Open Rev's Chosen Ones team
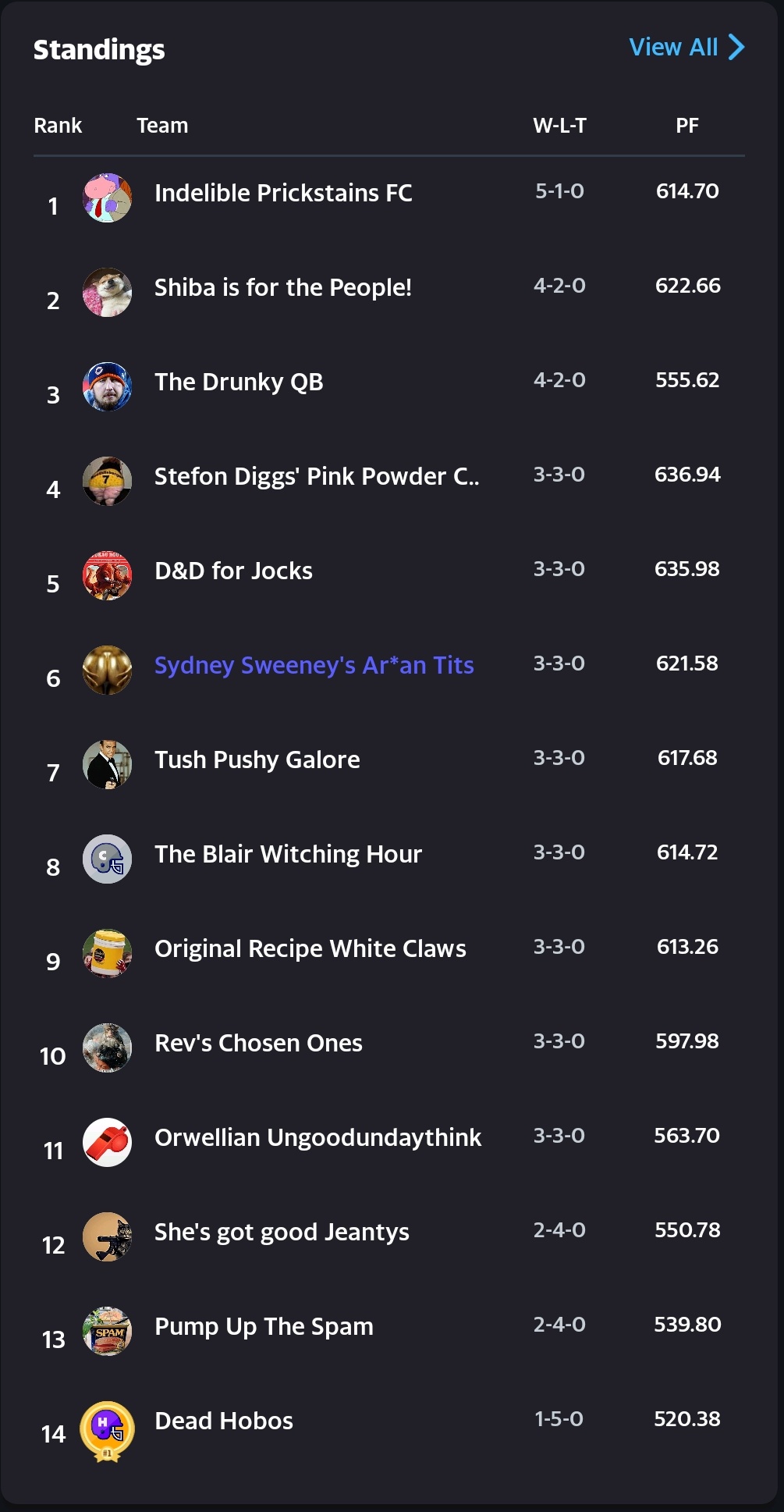 coord(258,1043)
